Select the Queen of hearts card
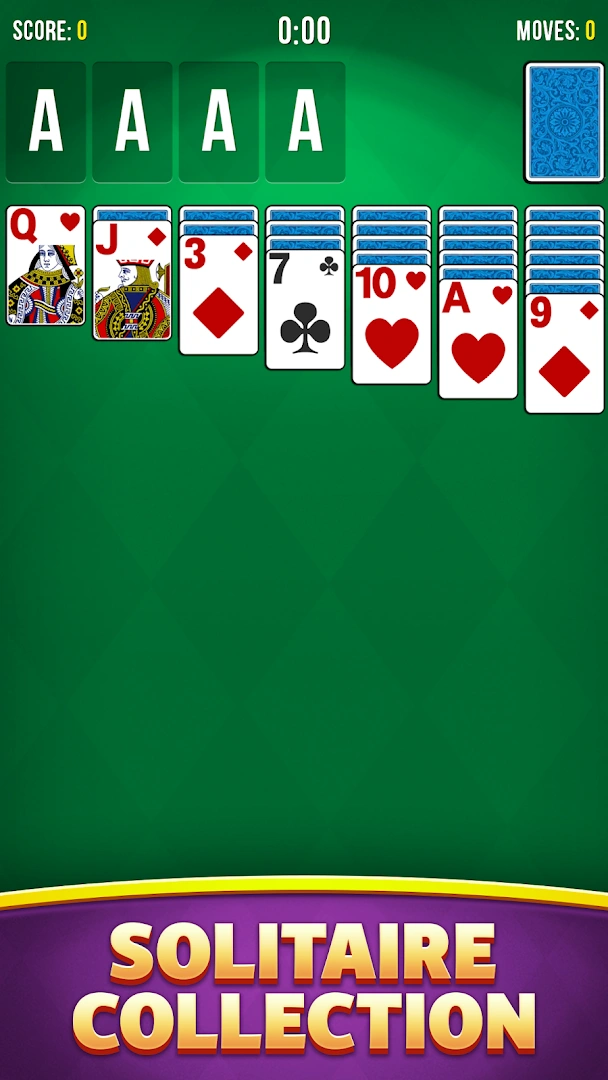 [46, 266]
